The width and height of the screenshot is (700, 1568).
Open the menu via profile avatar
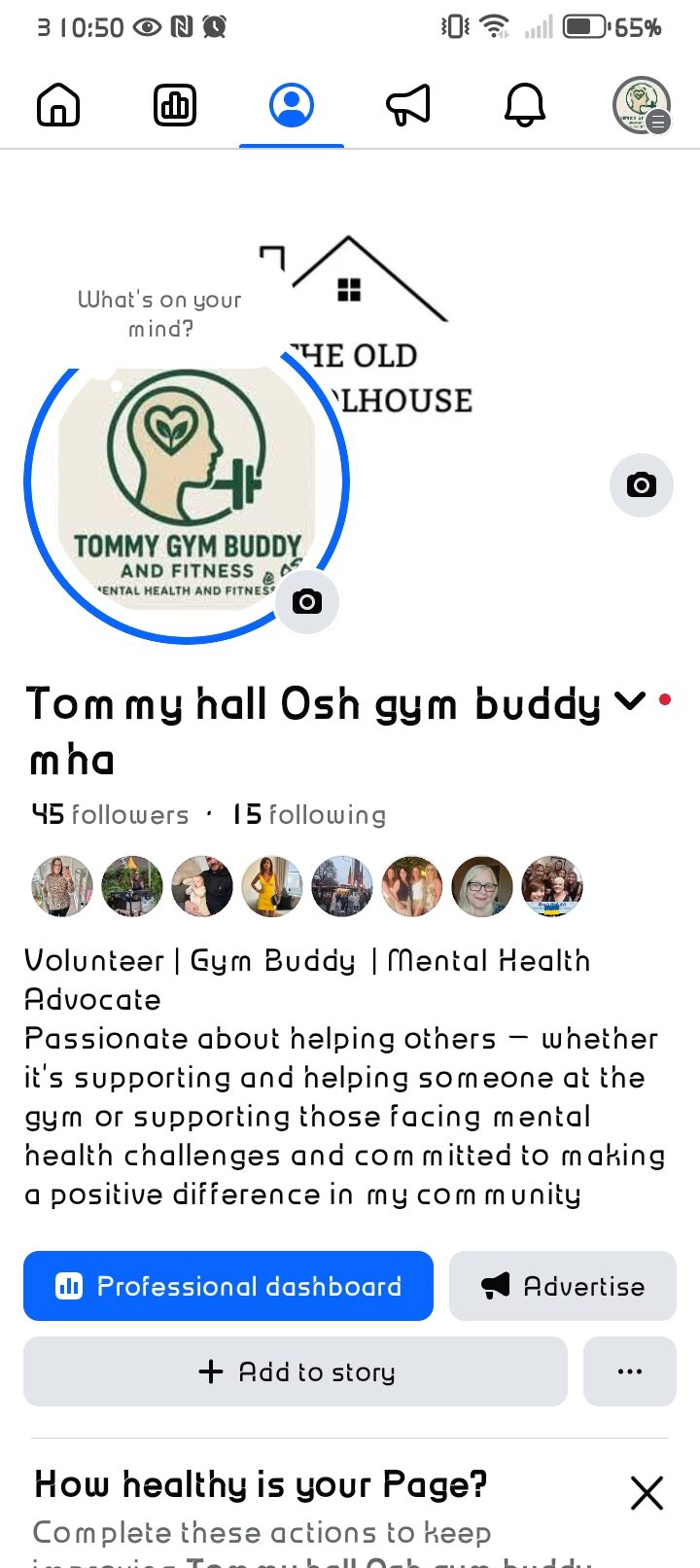[x=642, y=105]
